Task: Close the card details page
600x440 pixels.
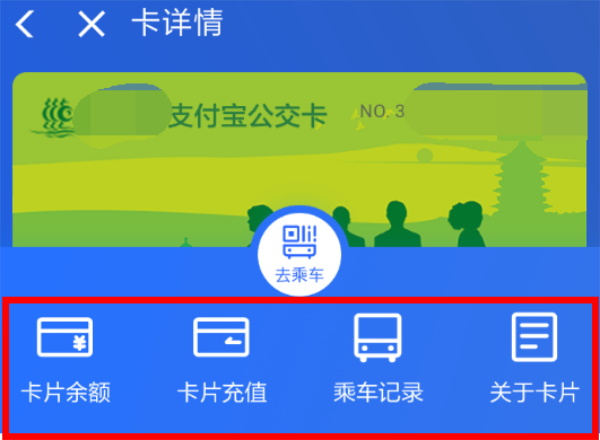Action: pyautogui.click(x=91, y=25)
